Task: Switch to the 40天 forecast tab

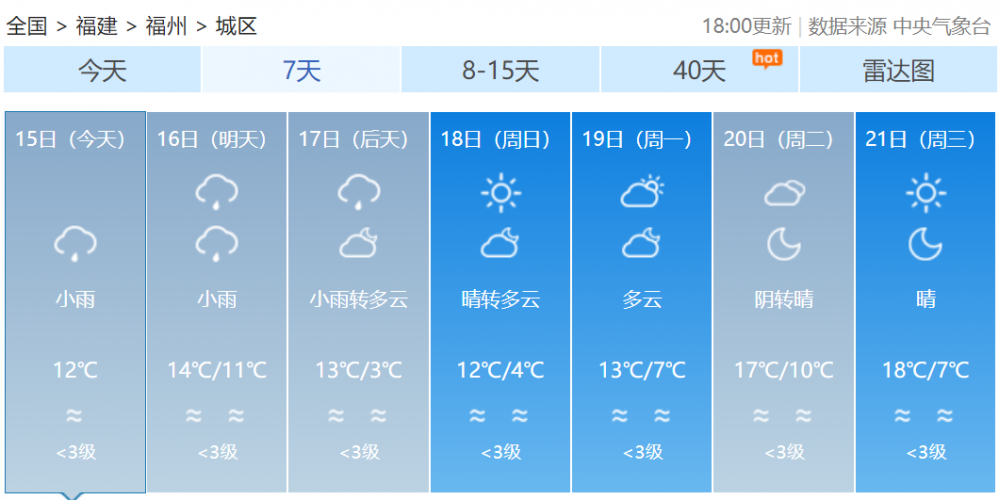Action: point(699,70)
